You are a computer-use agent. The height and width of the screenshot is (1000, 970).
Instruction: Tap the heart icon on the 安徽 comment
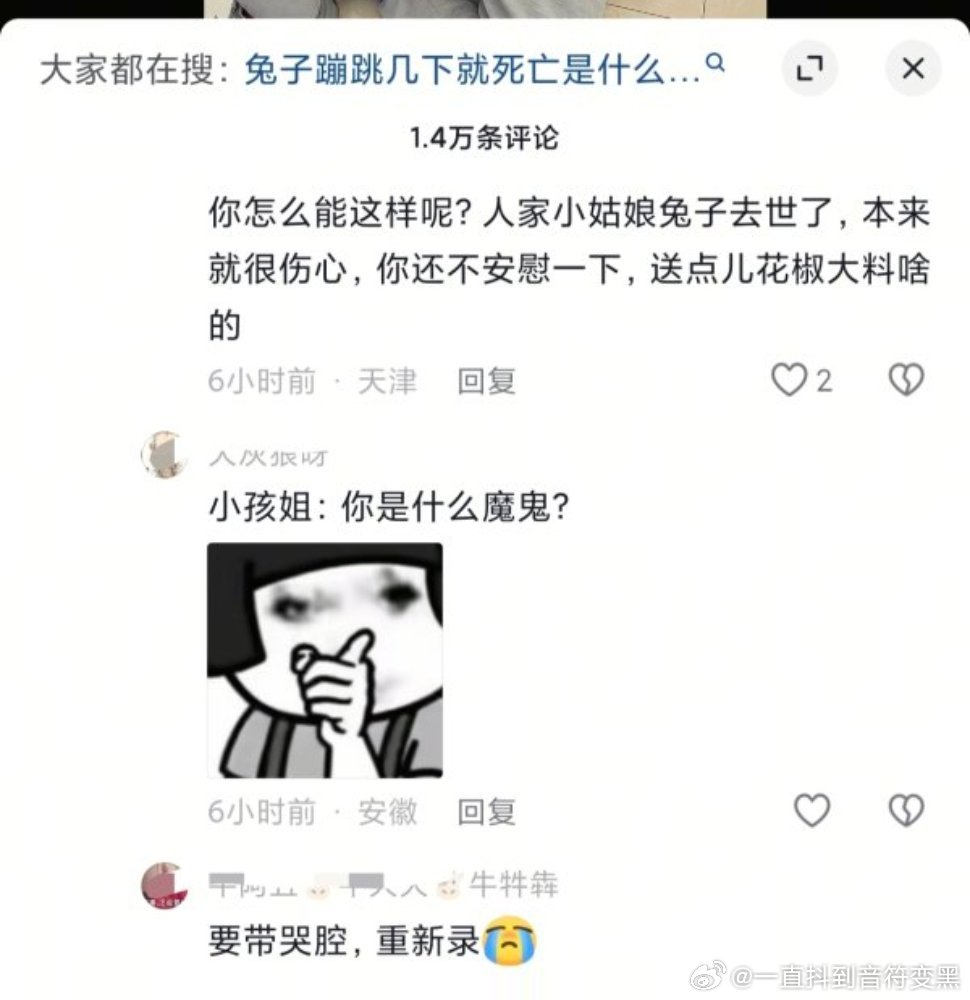point(813,812)
